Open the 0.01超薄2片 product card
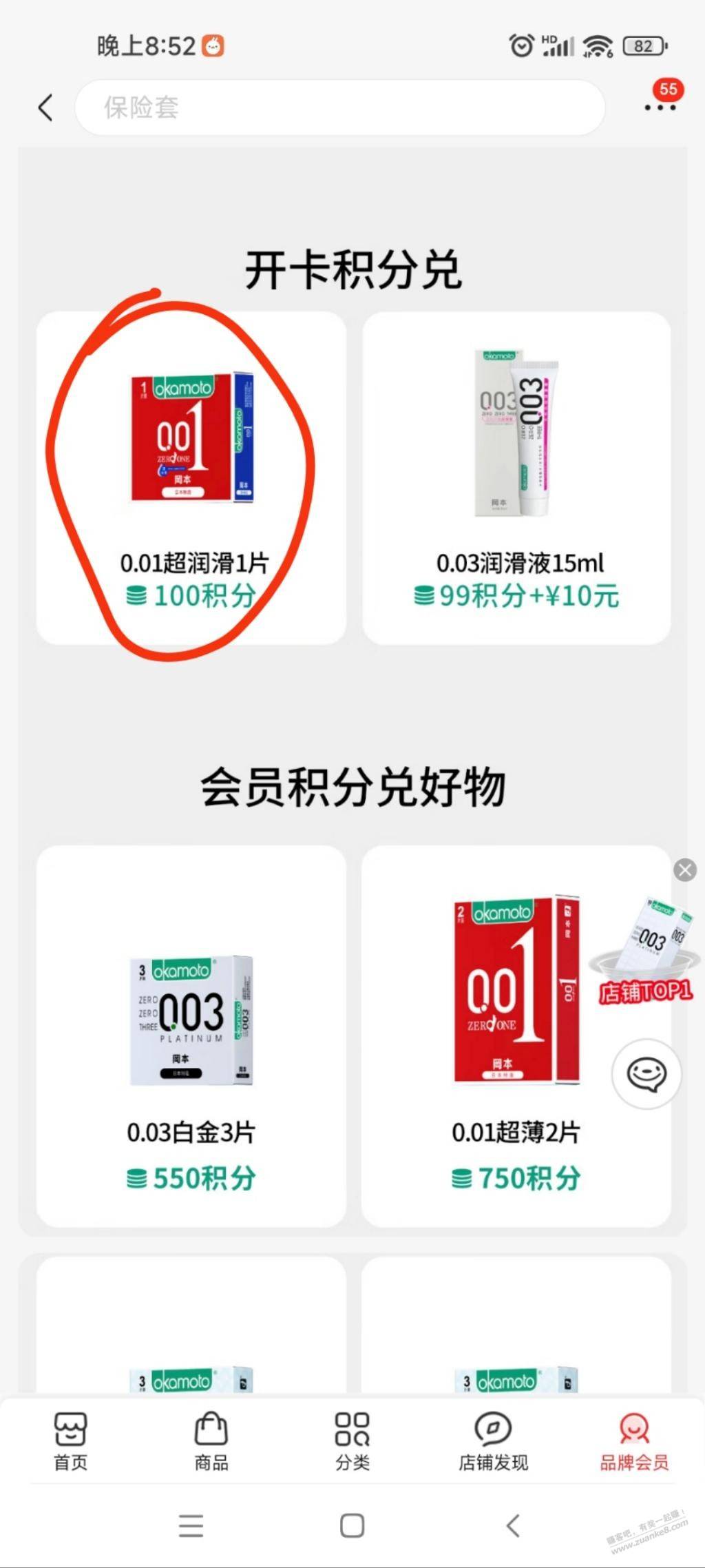The height and width of the screenshot is (1568, 705). tap(516, 1037)
